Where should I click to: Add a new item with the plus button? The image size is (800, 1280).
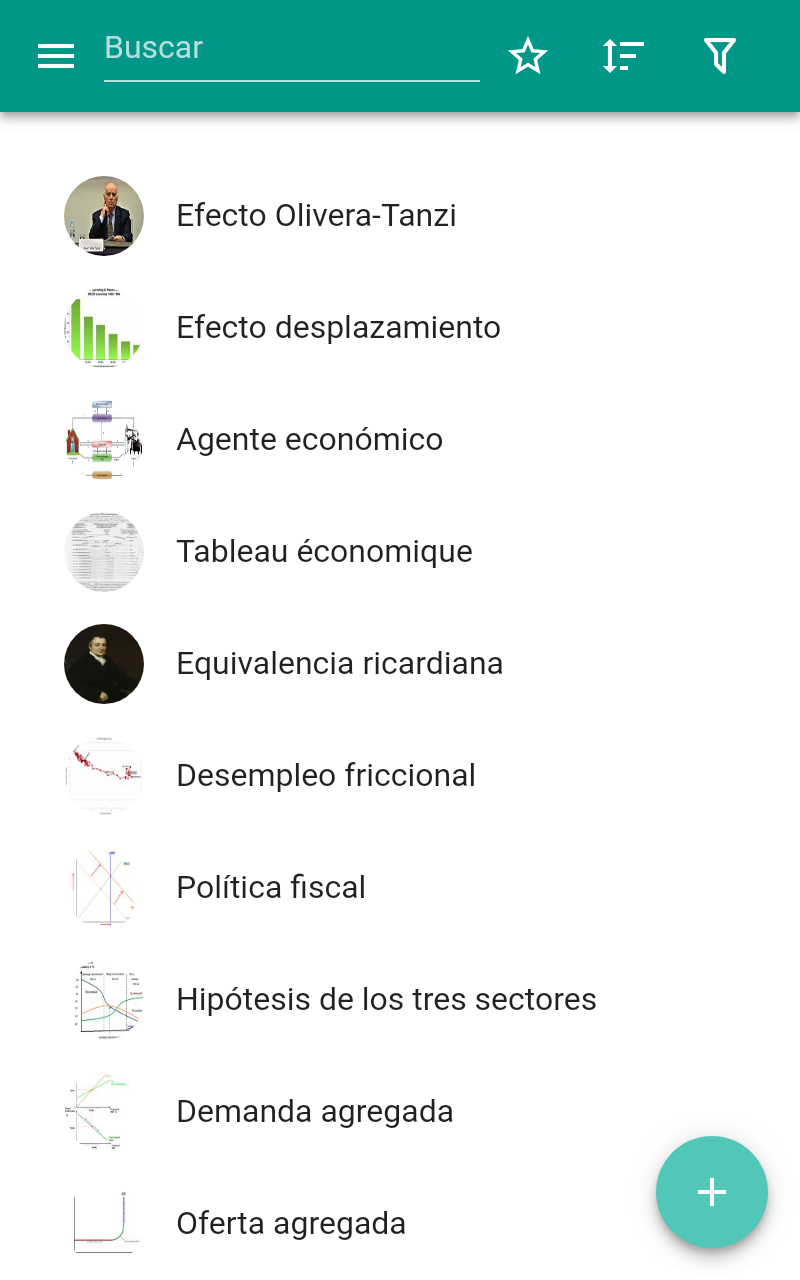[x=712, y=1192]
